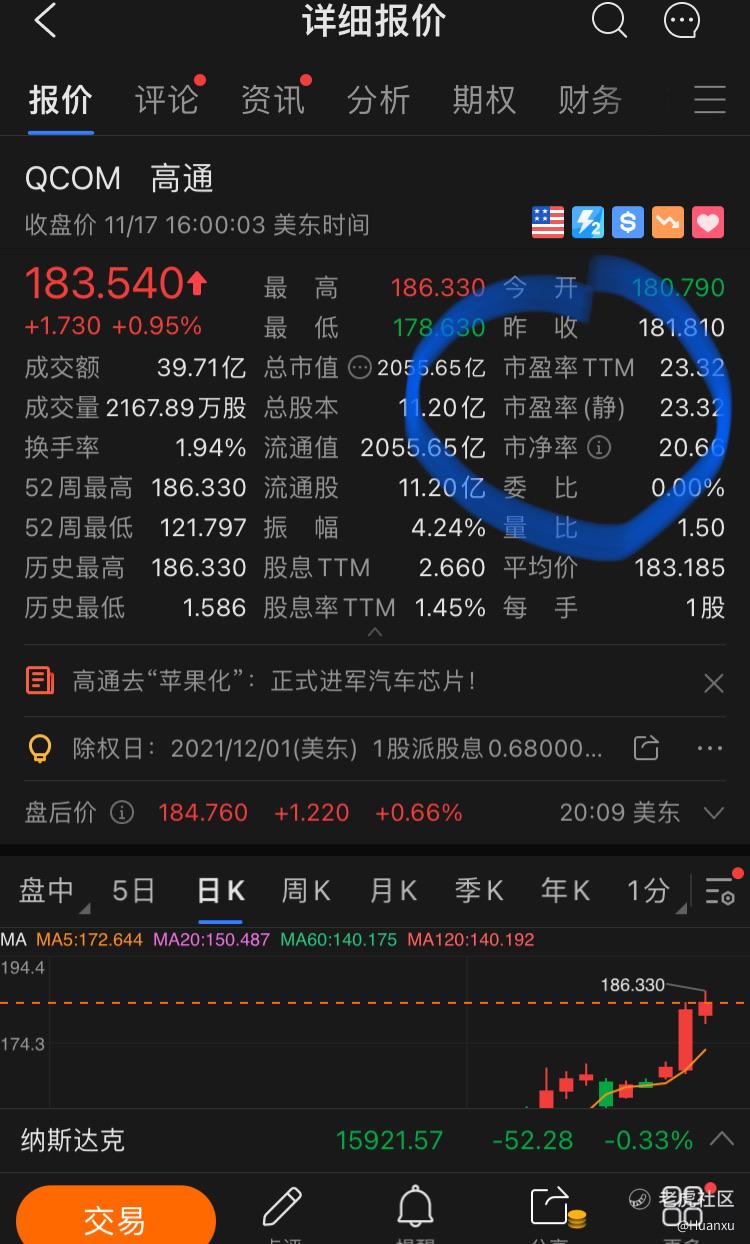Open the search magnifier icon
This screenshot has width=750, height=1244.
pos(609,20)
